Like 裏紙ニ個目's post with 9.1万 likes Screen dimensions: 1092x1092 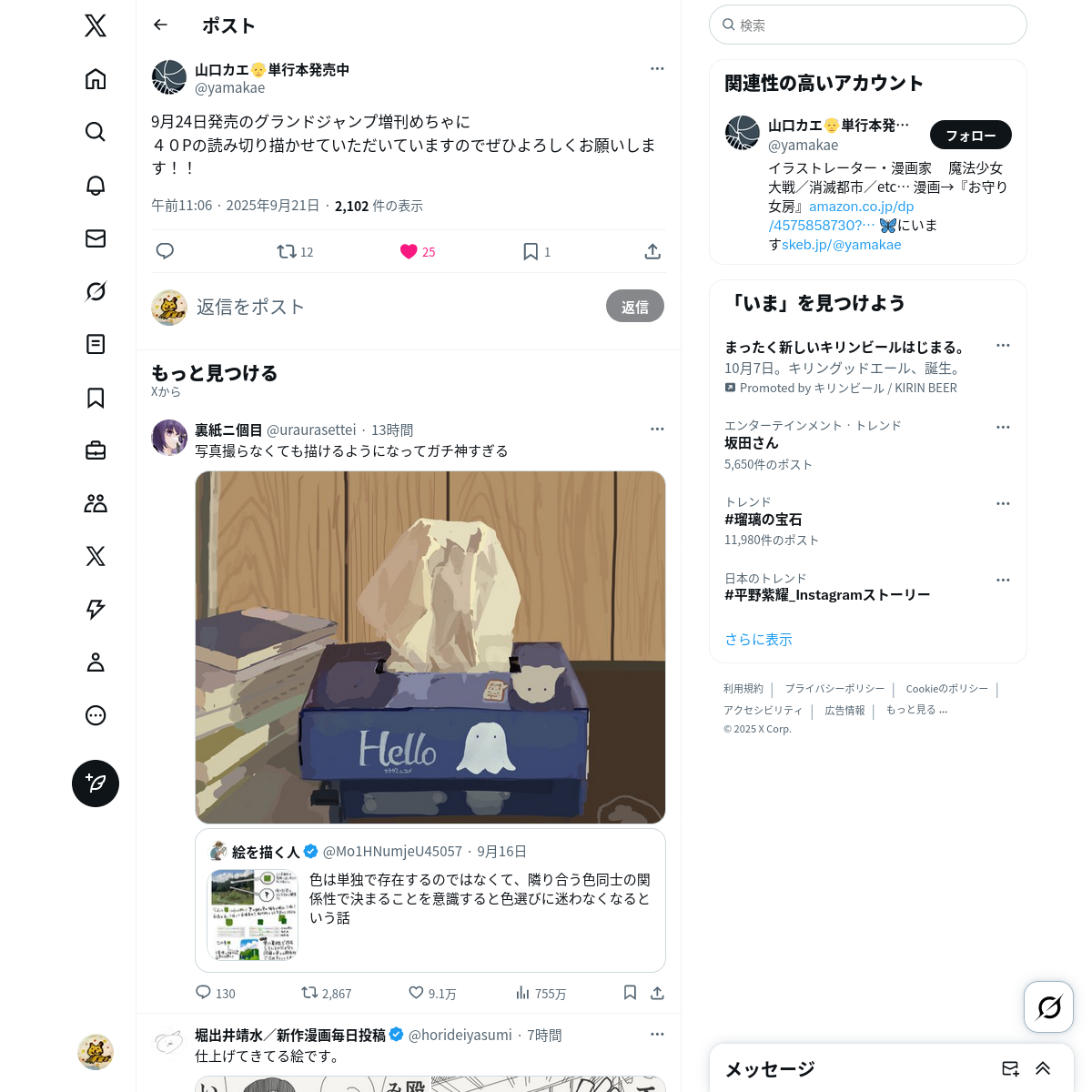pos(417,993)
